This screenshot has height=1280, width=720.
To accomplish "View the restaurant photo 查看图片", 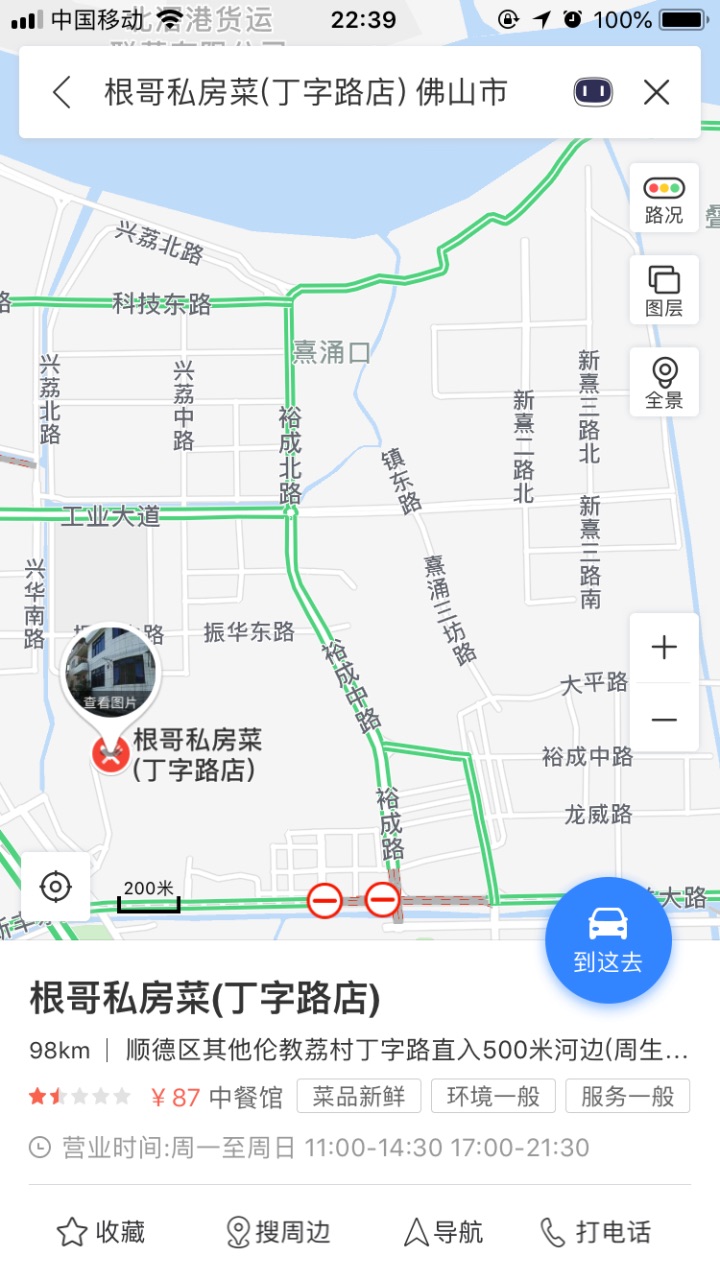I will [111, 671].
